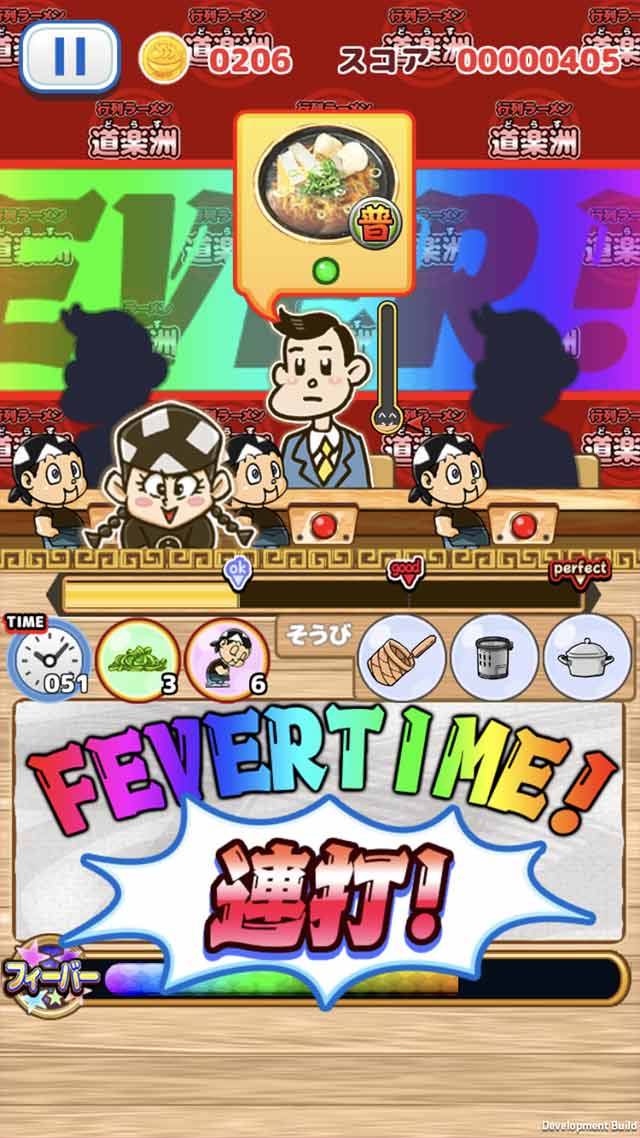This screenshot has height=1138, width=640.
Task: Pause the game
Action: click(69, 57)
